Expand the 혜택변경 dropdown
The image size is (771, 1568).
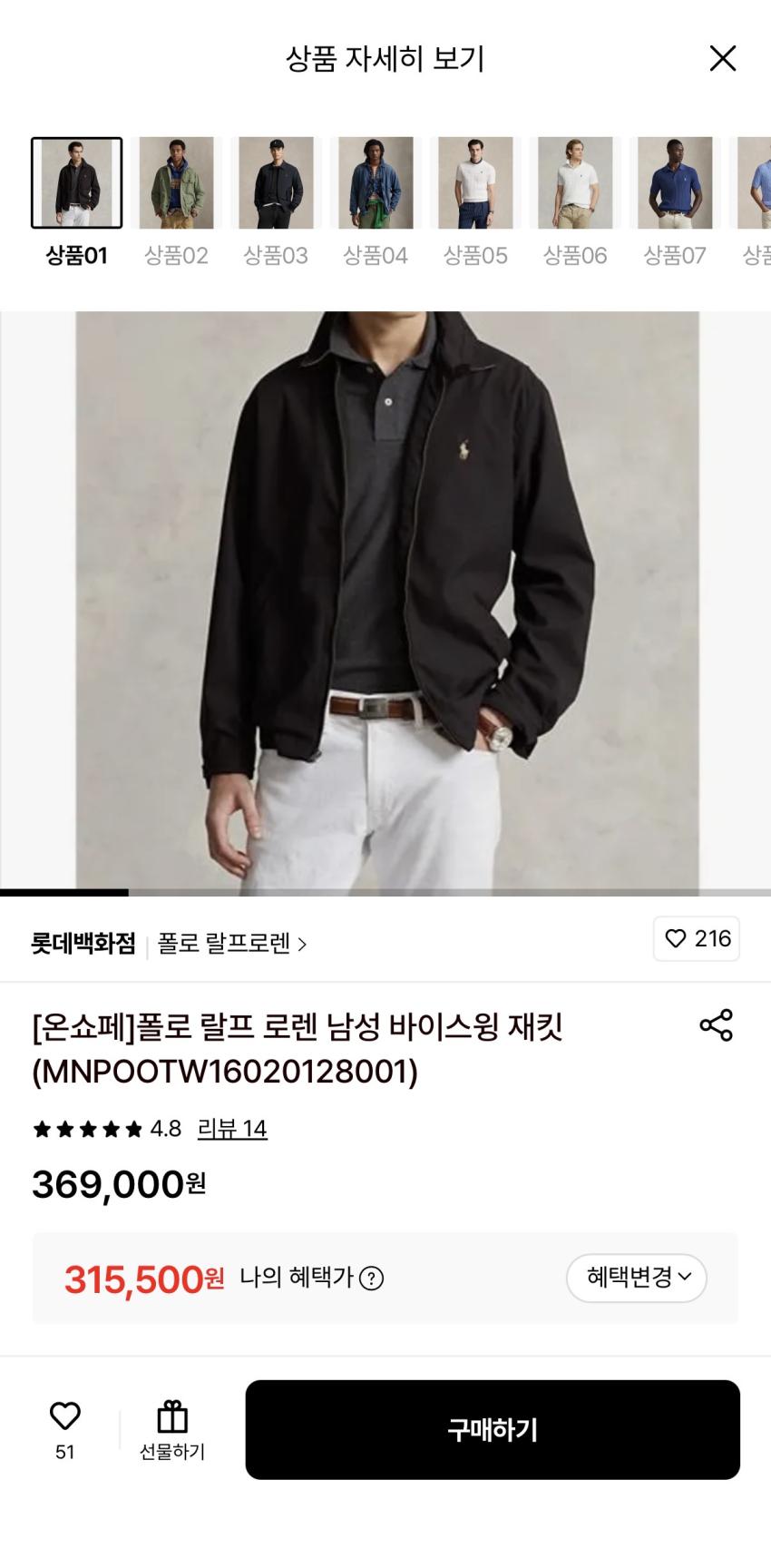click(637, 1278)
